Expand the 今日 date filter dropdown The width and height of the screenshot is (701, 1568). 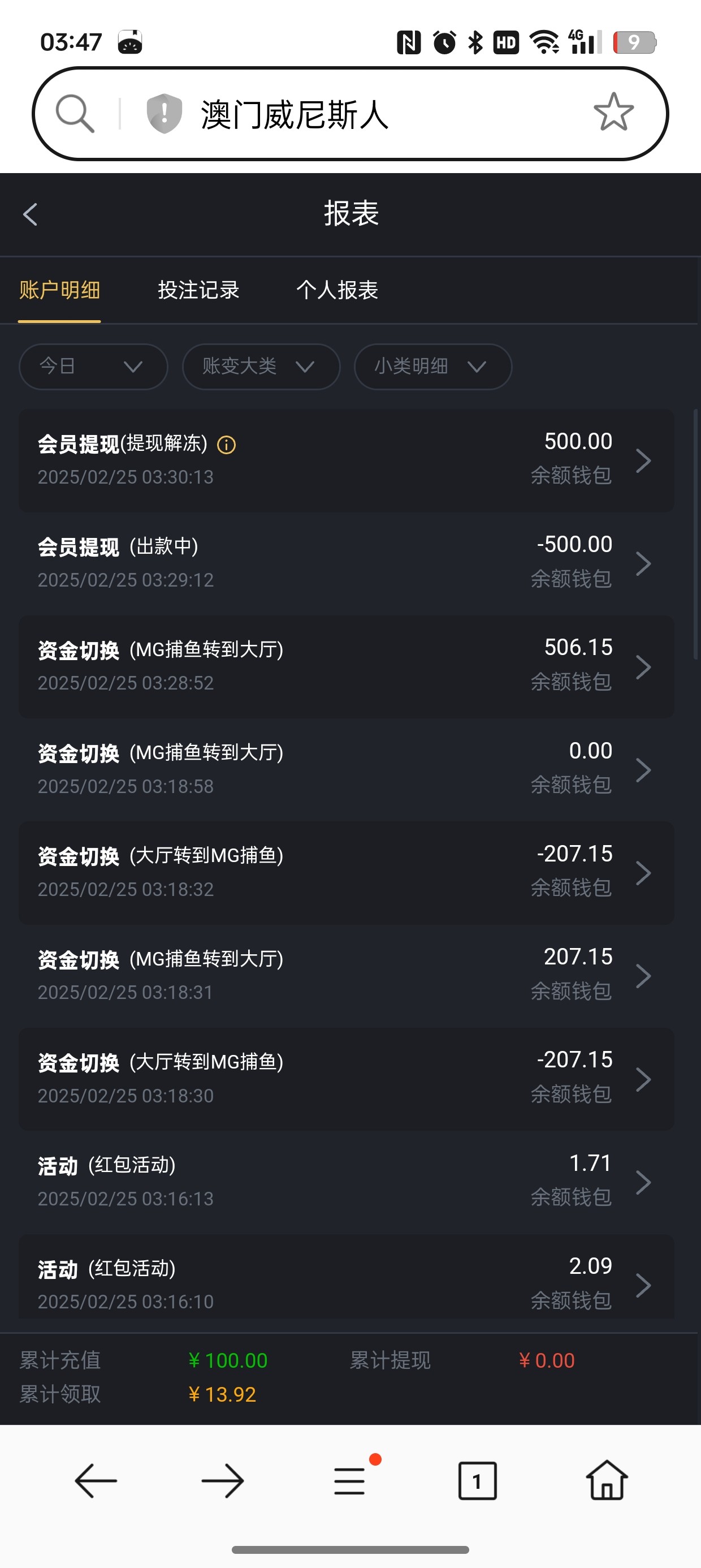93,367
